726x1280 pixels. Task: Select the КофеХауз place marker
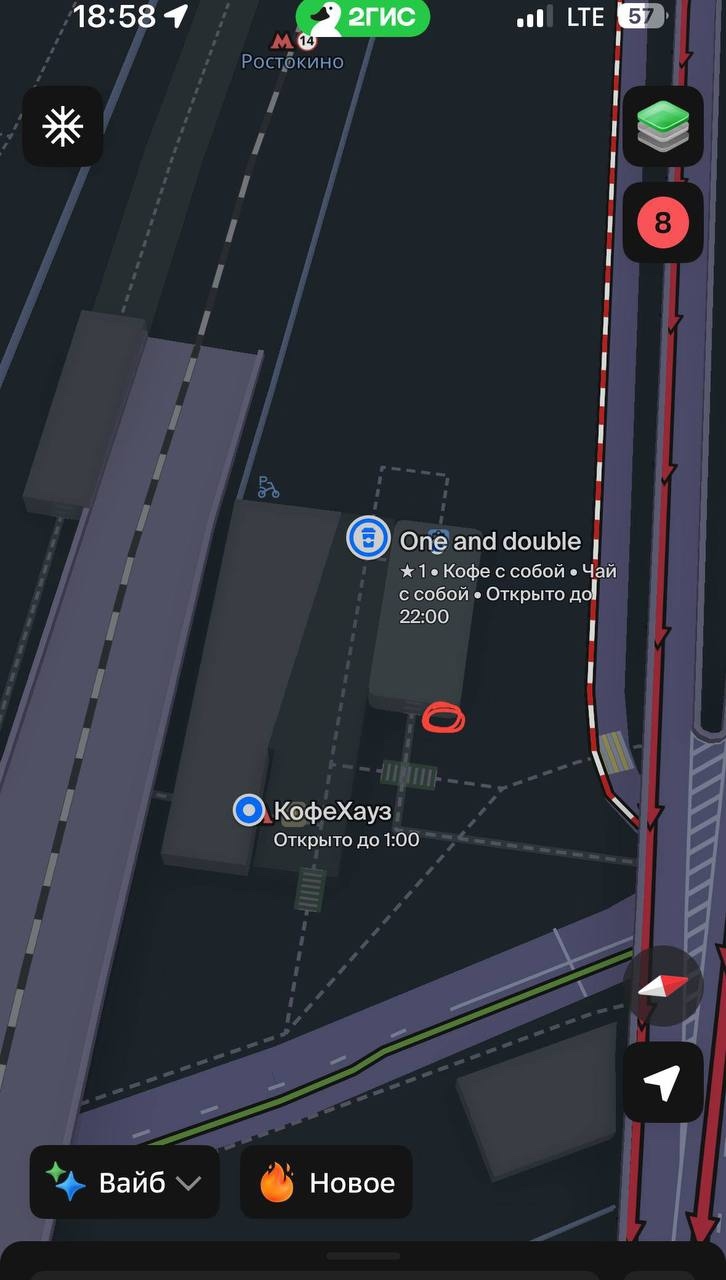coord(248,810)
